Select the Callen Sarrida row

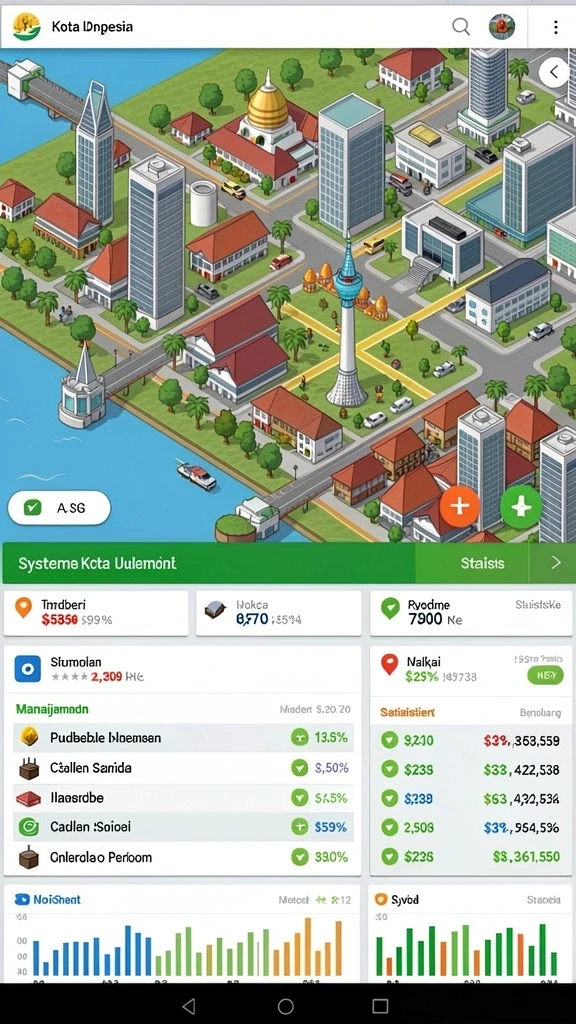pos(183,768)
